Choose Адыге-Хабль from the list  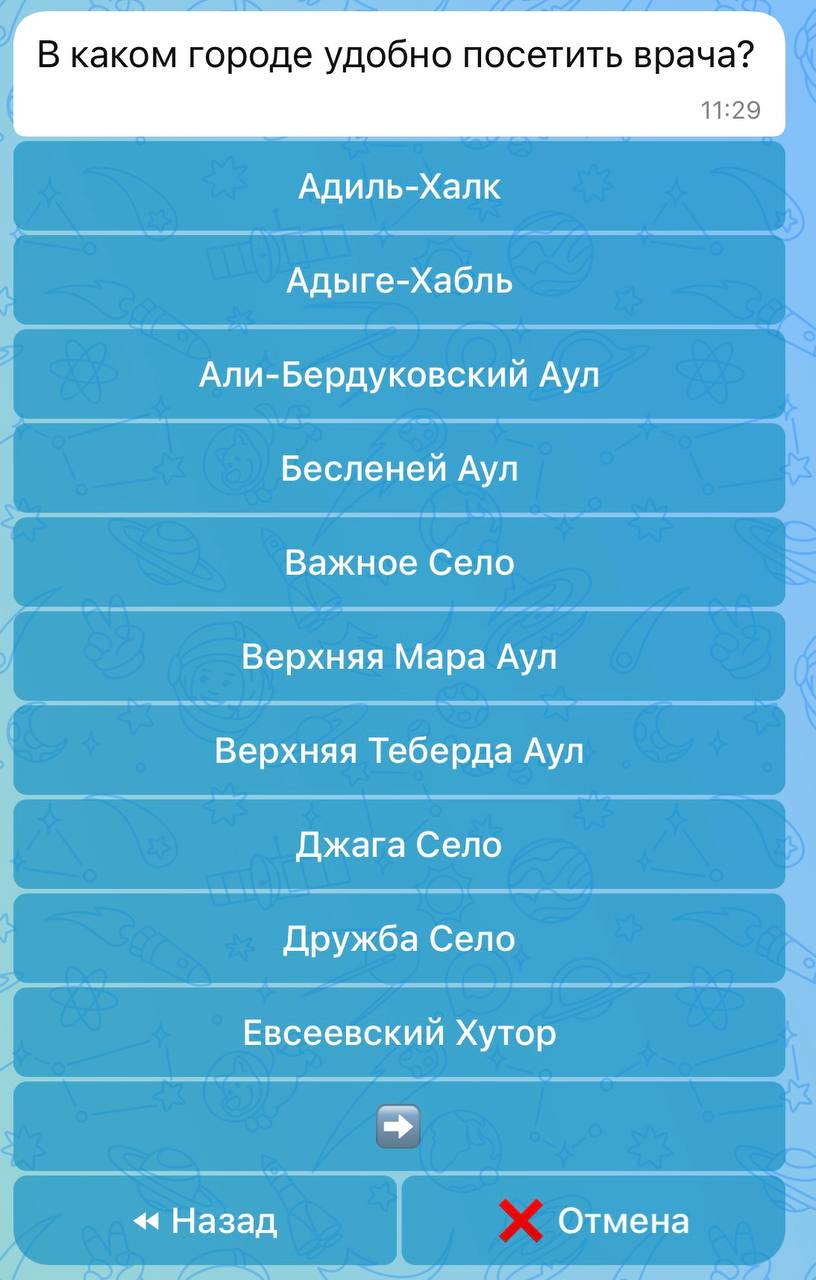399,281
